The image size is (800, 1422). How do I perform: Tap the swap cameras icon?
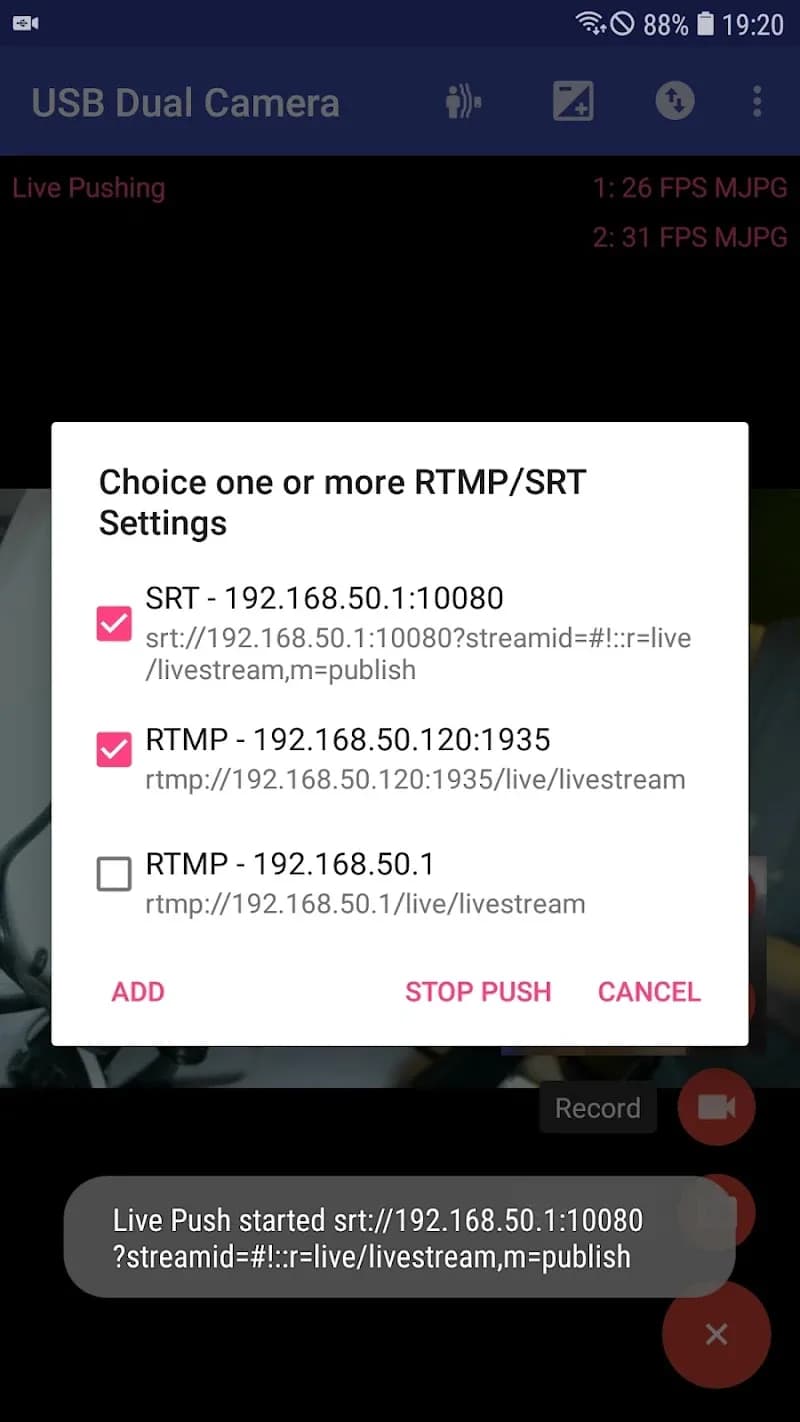pos(674,100)
